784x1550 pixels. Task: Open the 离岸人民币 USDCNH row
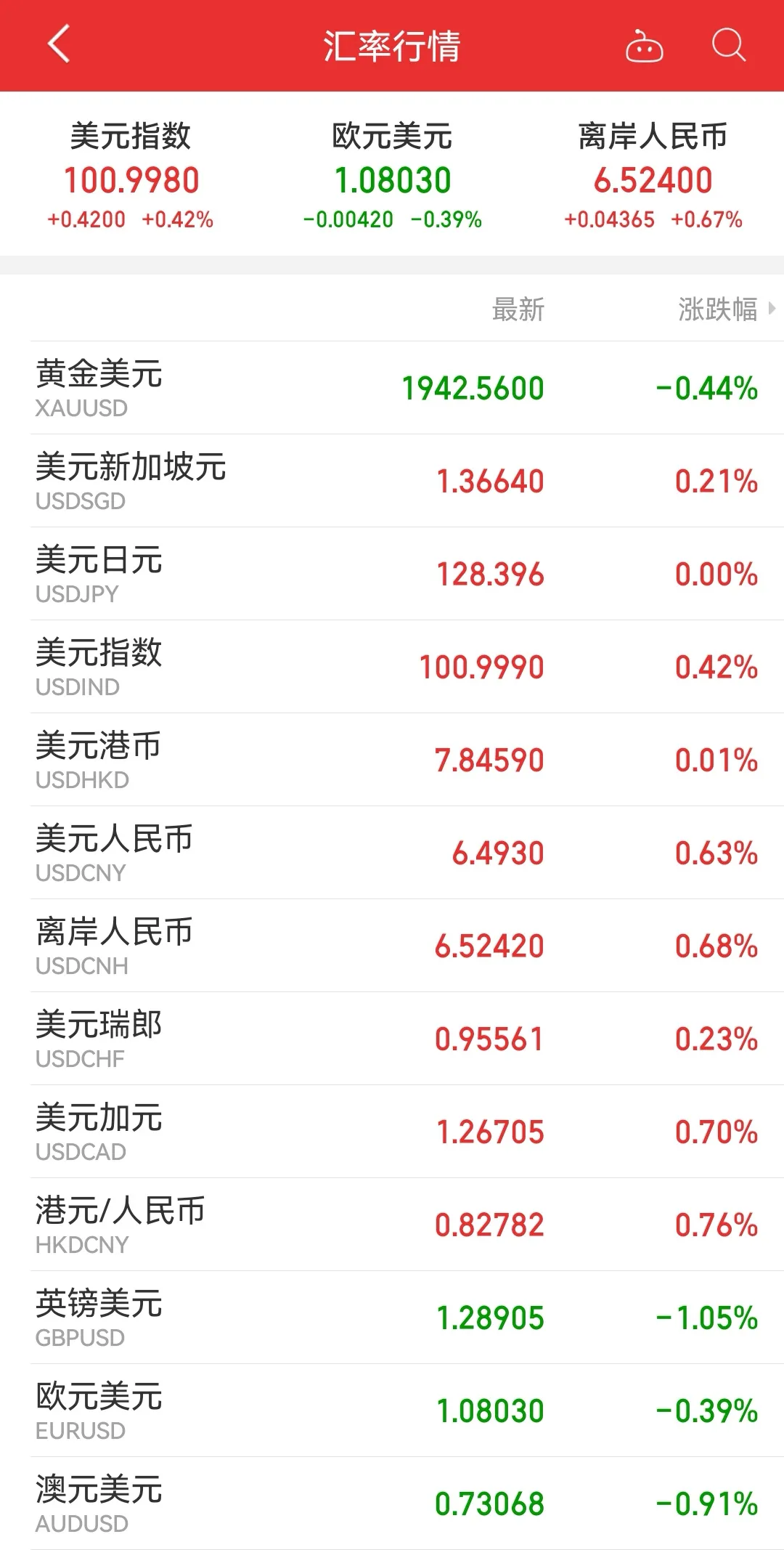(x=392, y=946)
